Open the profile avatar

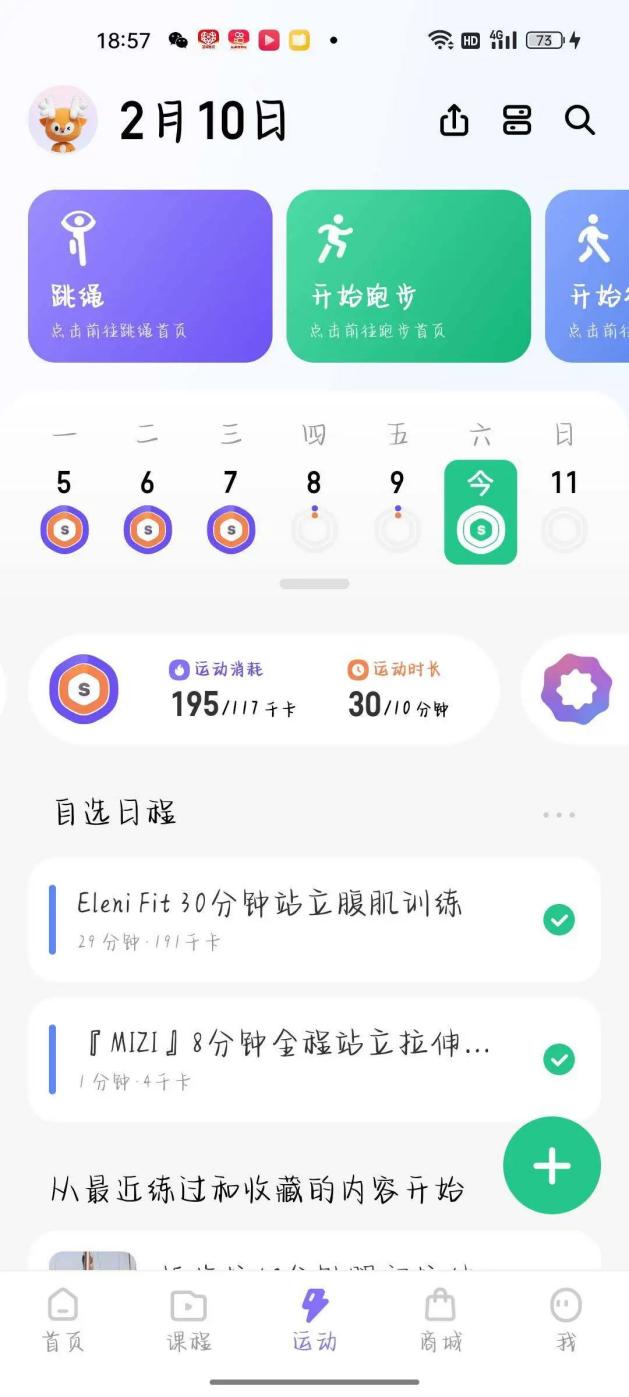(x=63, y=121)
